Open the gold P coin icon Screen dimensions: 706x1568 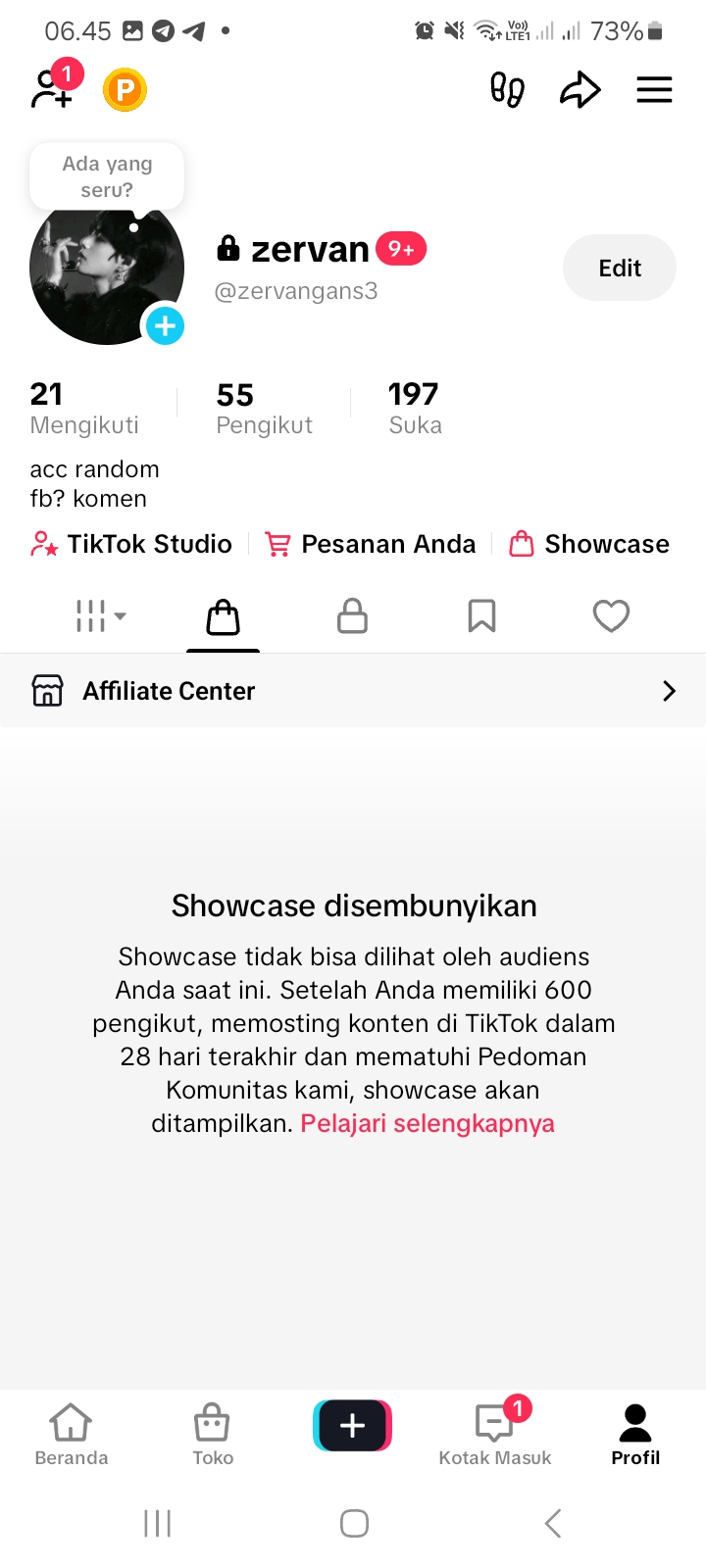click(125, 90)
